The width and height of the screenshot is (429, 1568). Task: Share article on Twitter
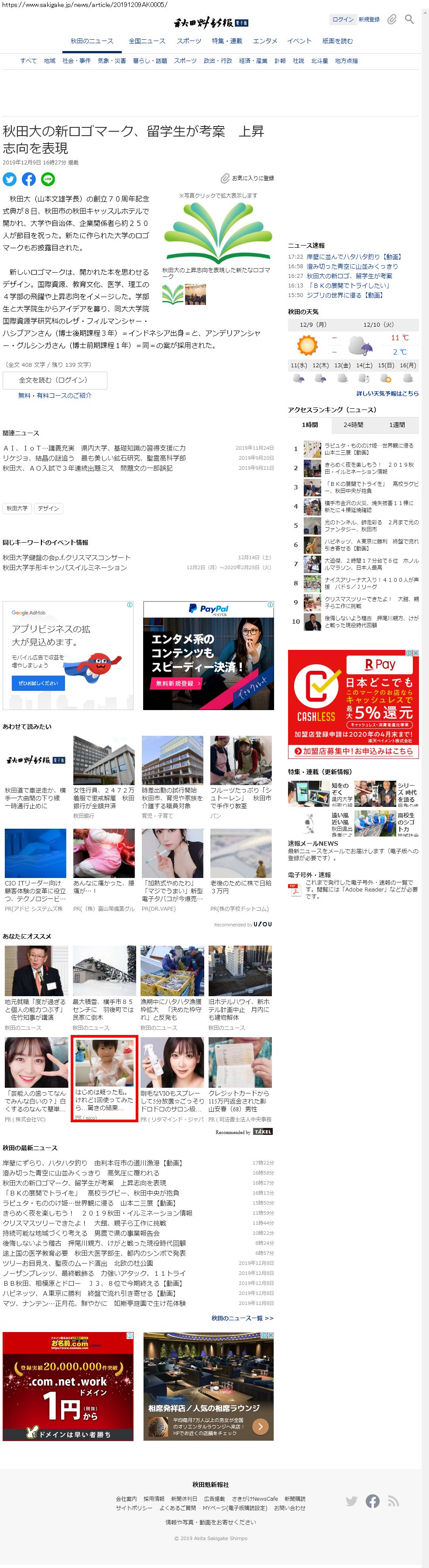pyautogui.click(x=9, y=179)
